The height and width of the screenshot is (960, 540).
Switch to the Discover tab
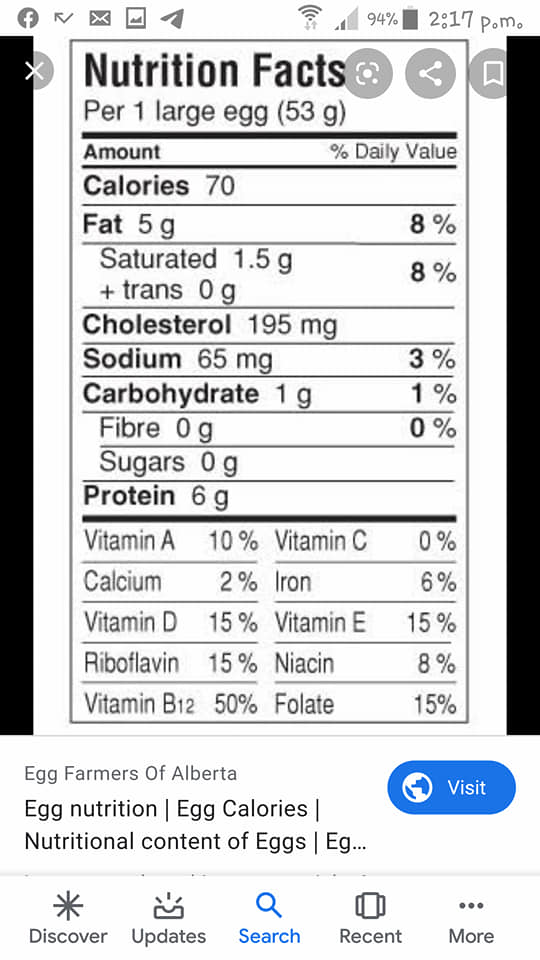[68, 918]
